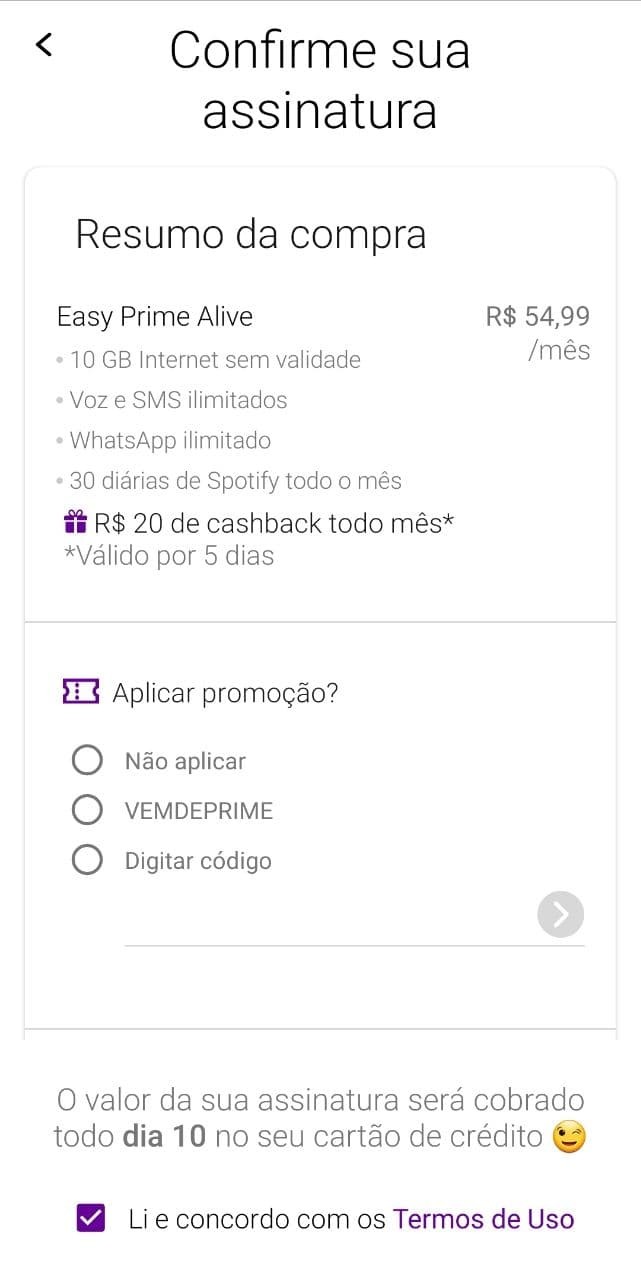Viewport: 641px width, 1280px height.
Task: Tap the promo code text field
Action: point(325,920)
